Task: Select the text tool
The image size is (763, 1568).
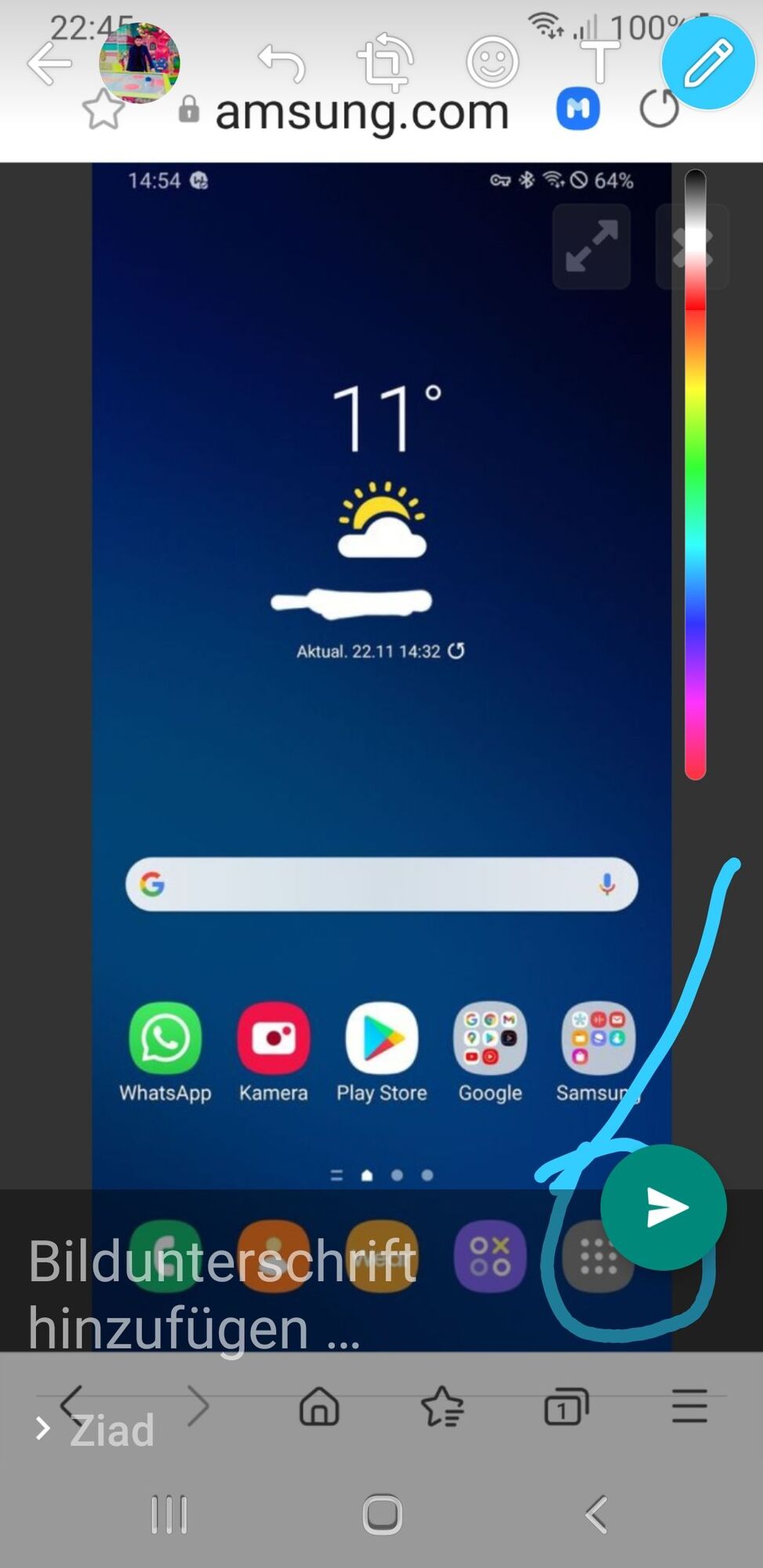Action: 600,61
